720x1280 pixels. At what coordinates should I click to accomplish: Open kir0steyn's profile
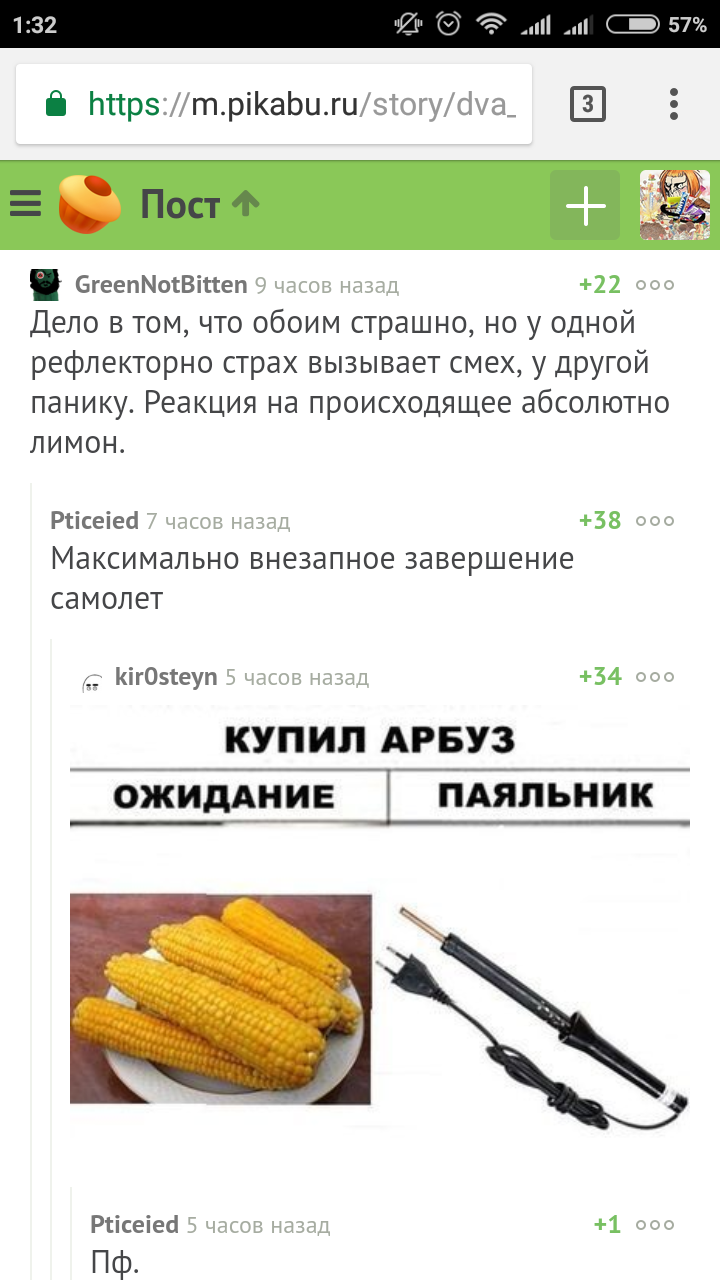coord(166,677)
